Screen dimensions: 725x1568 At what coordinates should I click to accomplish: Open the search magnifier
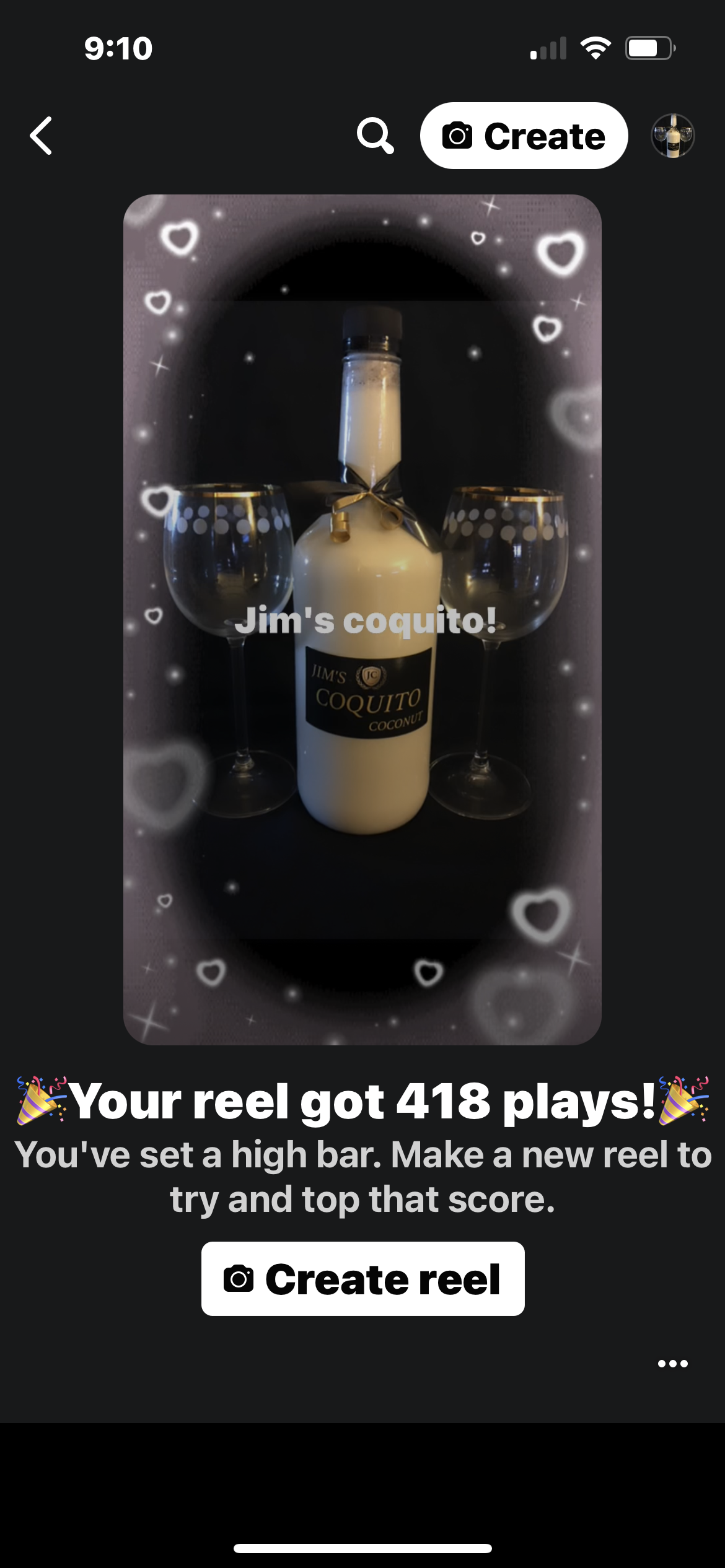(x=375, y=136)
